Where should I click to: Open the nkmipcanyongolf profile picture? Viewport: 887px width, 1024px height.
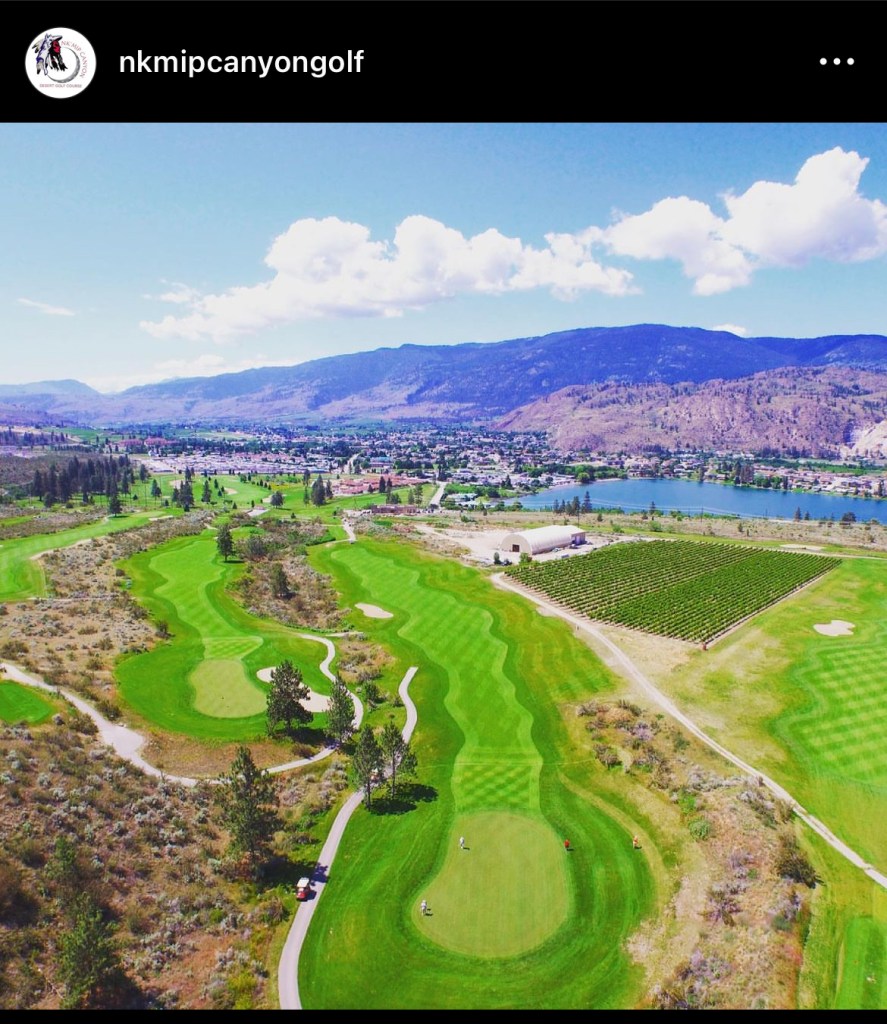coord(60,62)
